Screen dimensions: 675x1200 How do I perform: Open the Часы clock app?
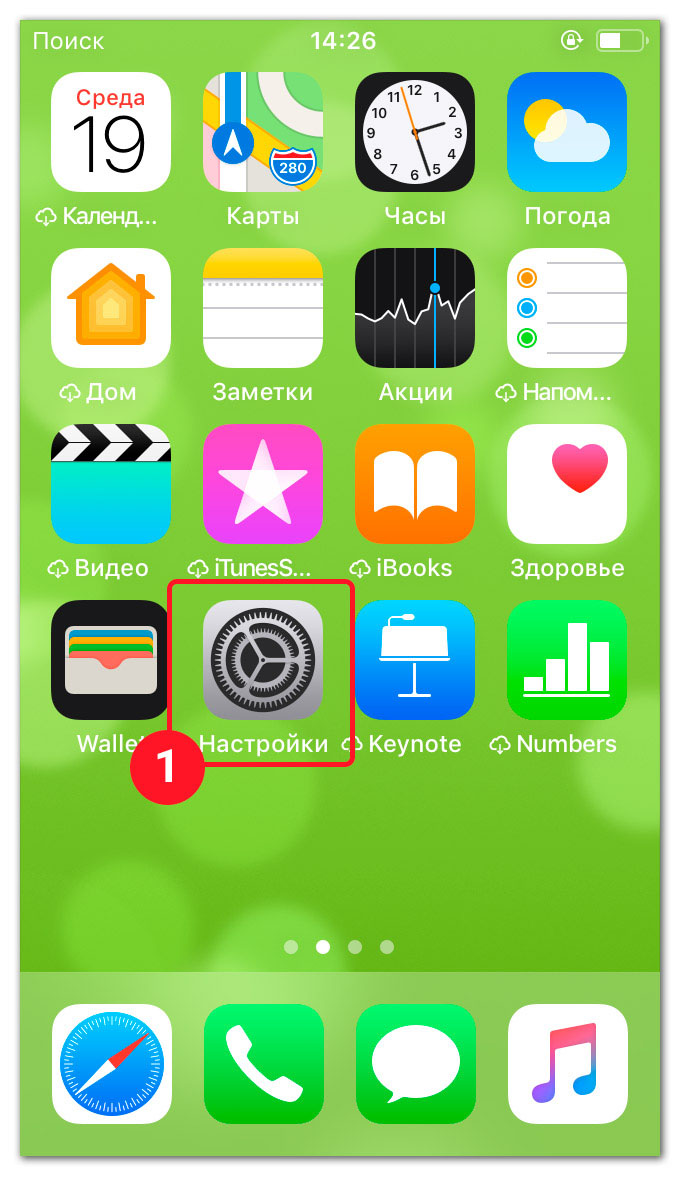(415, 132)
